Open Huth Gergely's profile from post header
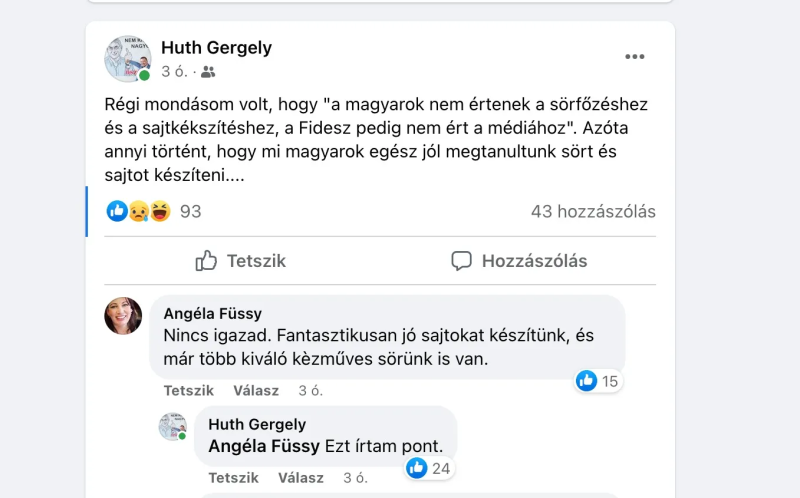 (216, 48)
